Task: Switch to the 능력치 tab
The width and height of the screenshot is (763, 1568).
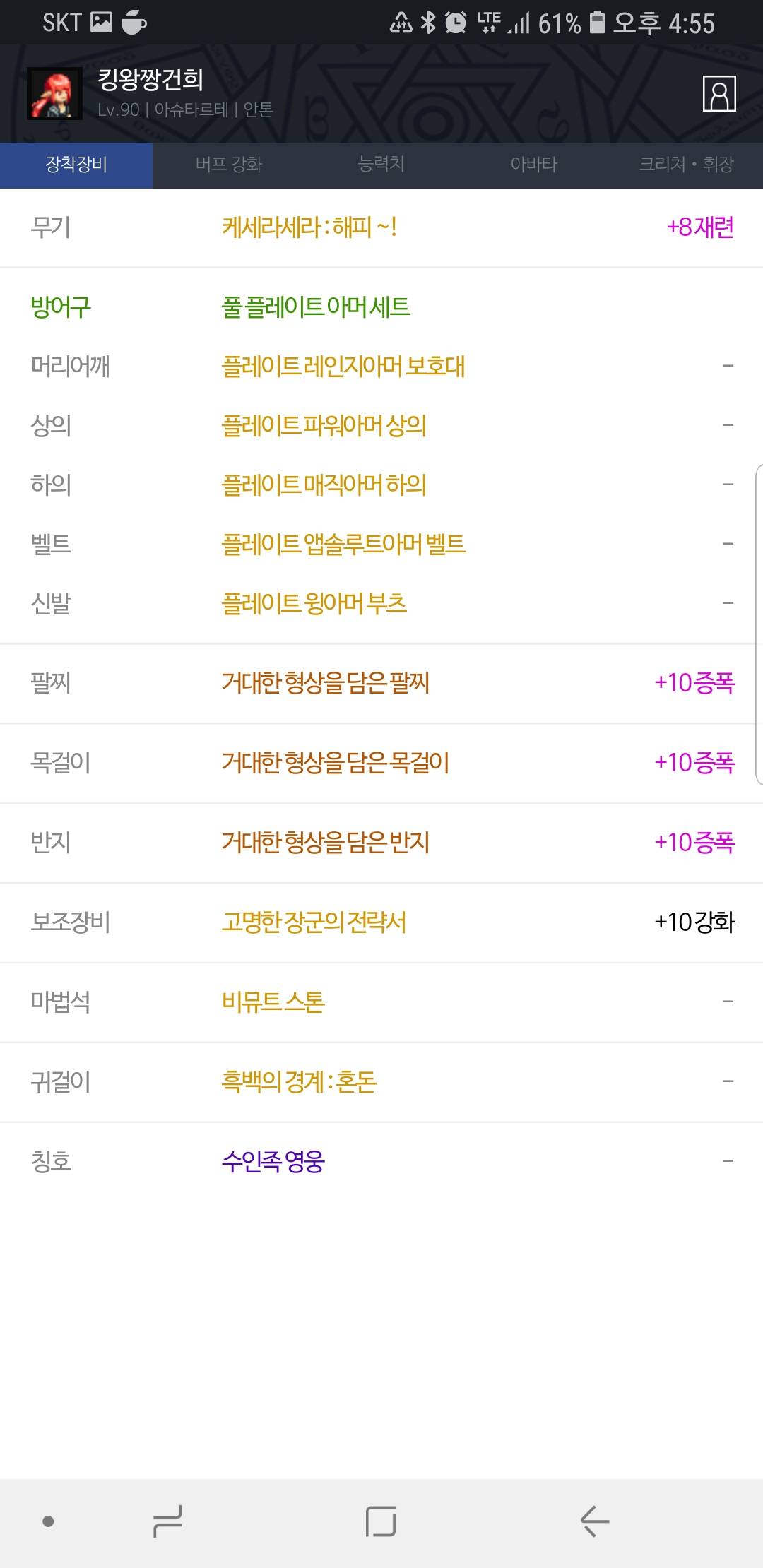Action: point(381,165)
